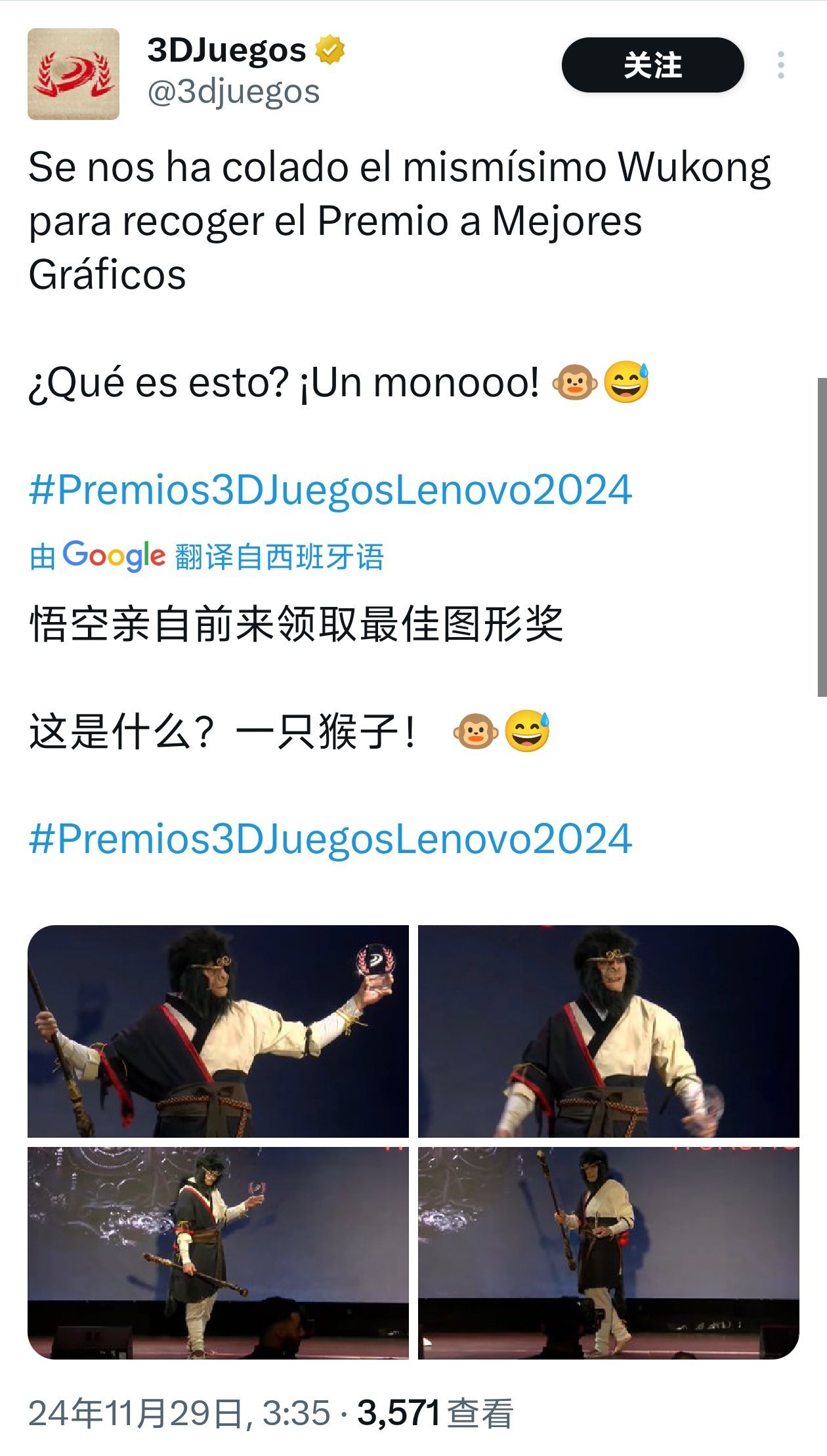Open the 3DJuegos profile avatar
The width and height of the screenshot is (827, 1456).
point(74,74)
